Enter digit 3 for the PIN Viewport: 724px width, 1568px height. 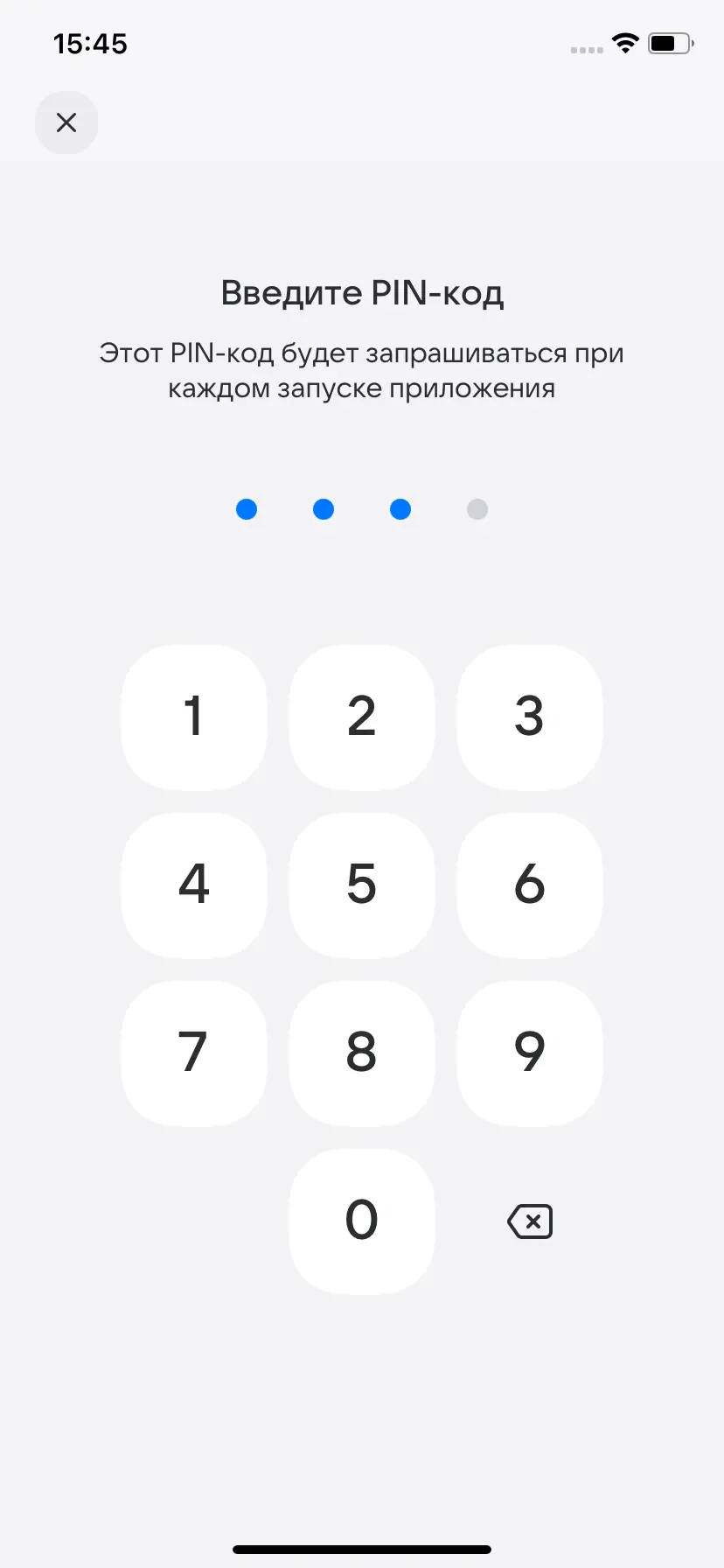529,717
